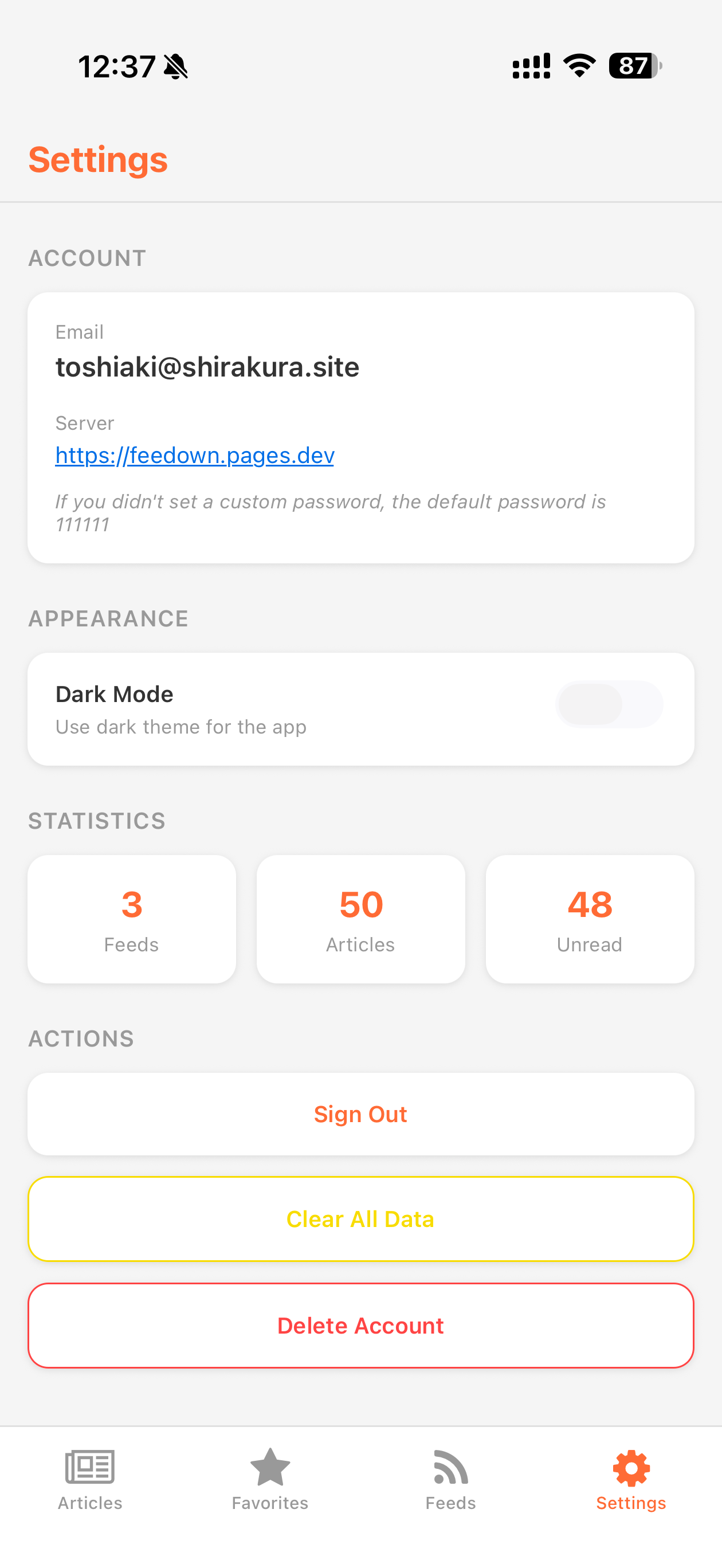Select Delete Account
This screenshot has height=1568, width=722.
click(x=360, y=1326)
